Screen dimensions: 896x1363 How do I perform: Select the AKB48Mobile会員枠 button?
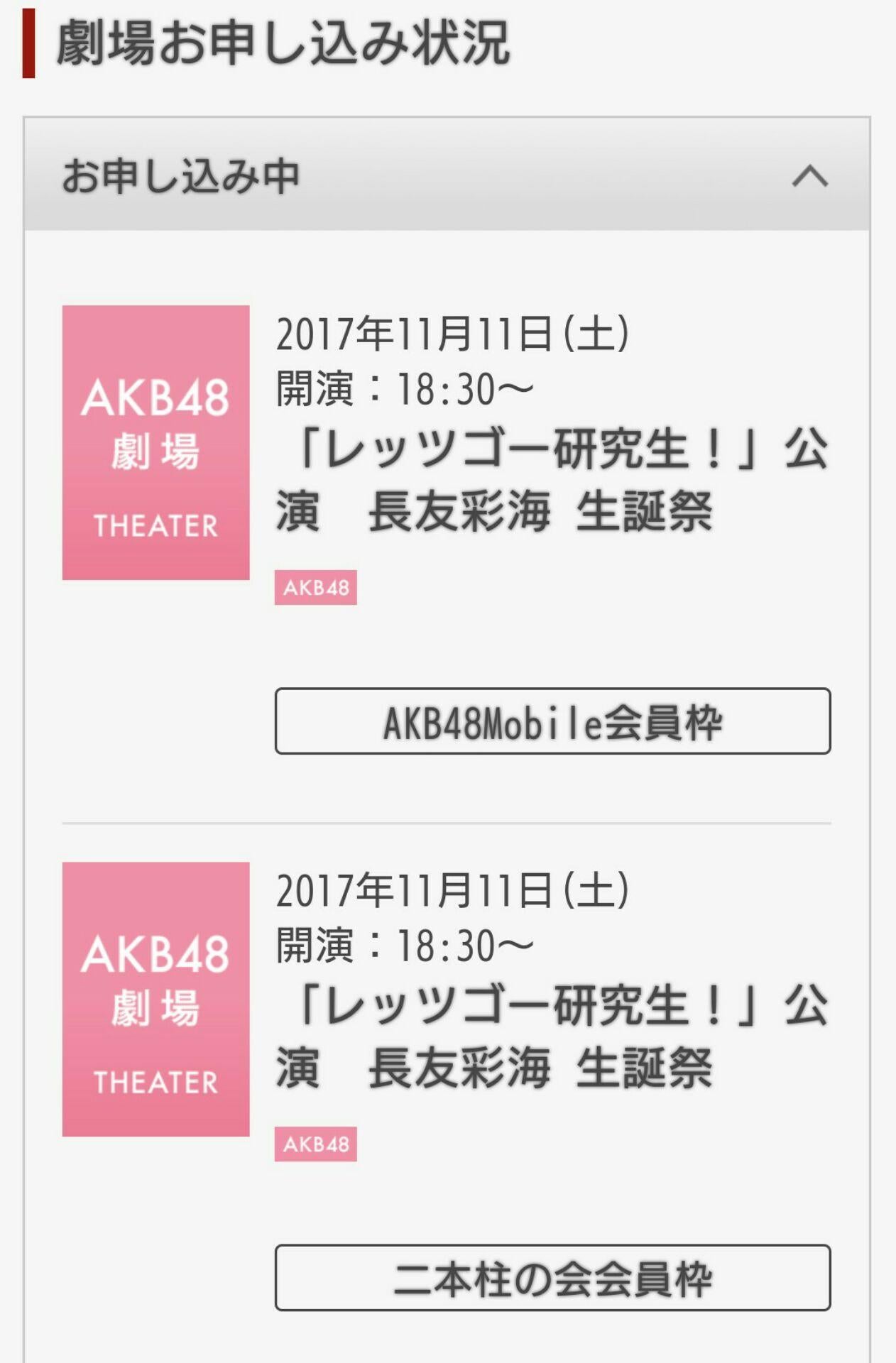(552, 721)
